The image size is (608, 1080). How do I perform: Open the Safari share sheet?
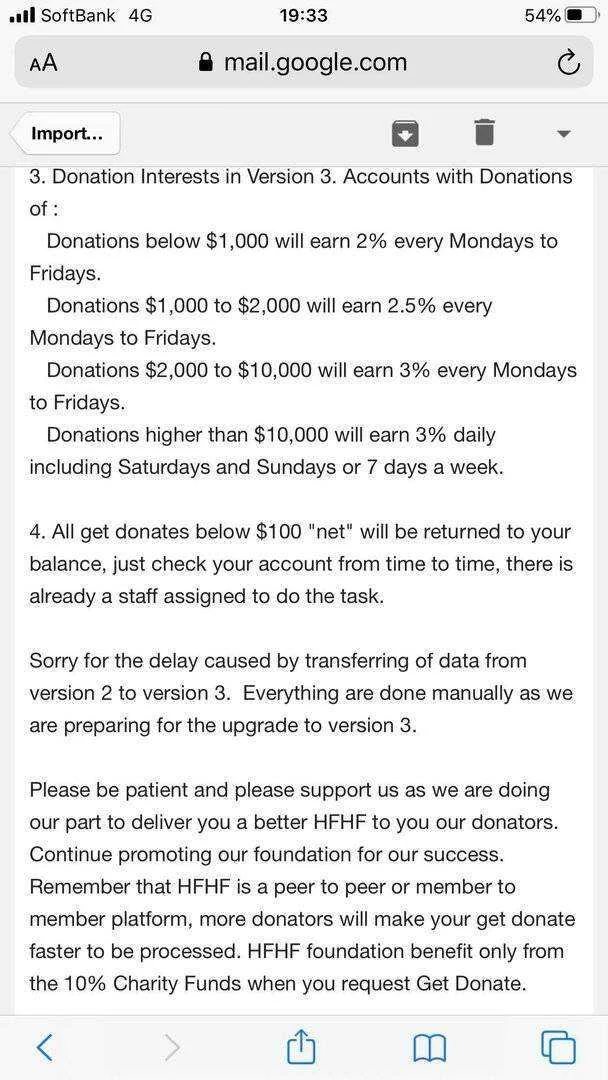coord(301,1046)
